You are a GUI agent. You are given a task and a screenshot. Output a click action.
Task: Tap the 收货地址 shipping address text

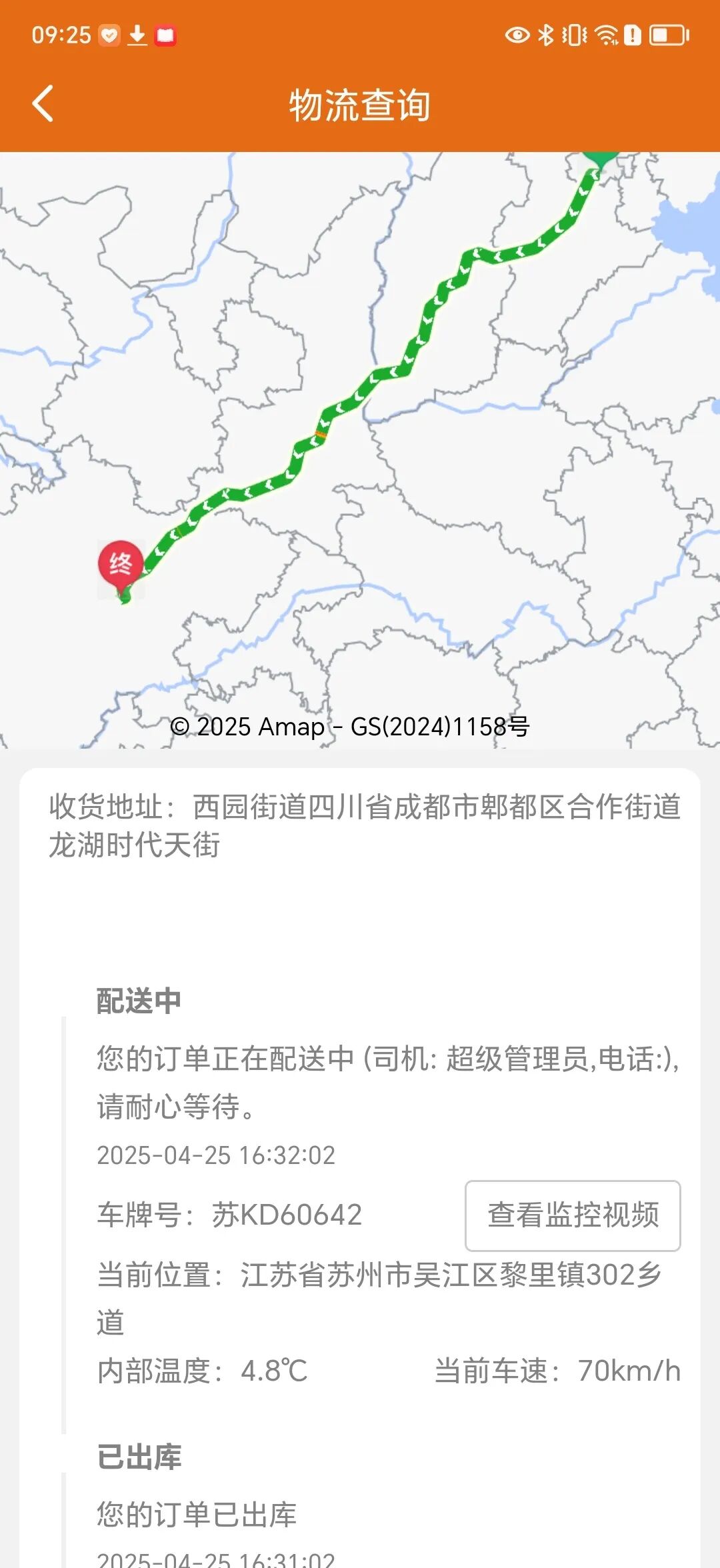point(360,820)
